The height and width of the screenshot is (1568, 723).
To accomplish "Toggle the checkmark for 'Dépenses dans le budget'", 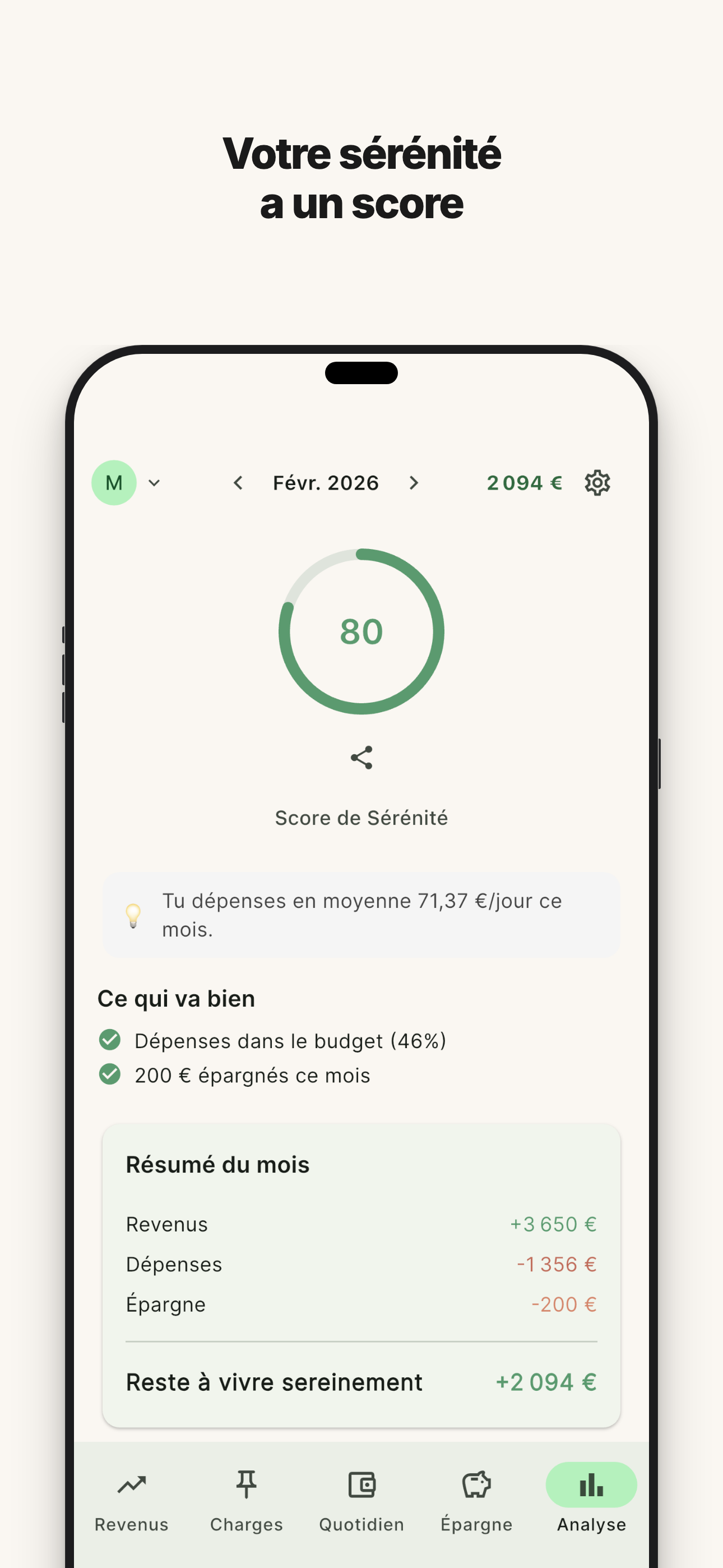I will tap(109, 1040).
